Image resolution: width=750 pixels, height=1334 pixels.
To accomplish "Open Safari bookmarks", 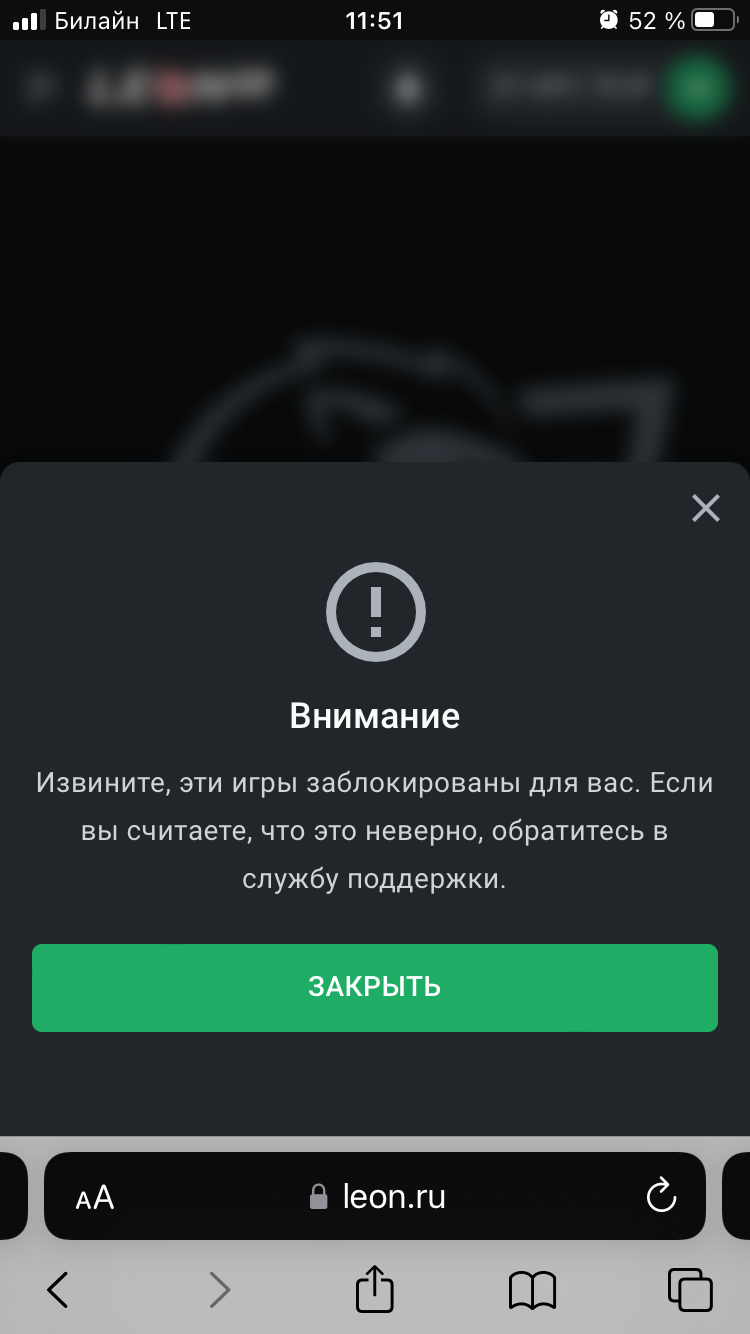I will (x=532, y=1289).
